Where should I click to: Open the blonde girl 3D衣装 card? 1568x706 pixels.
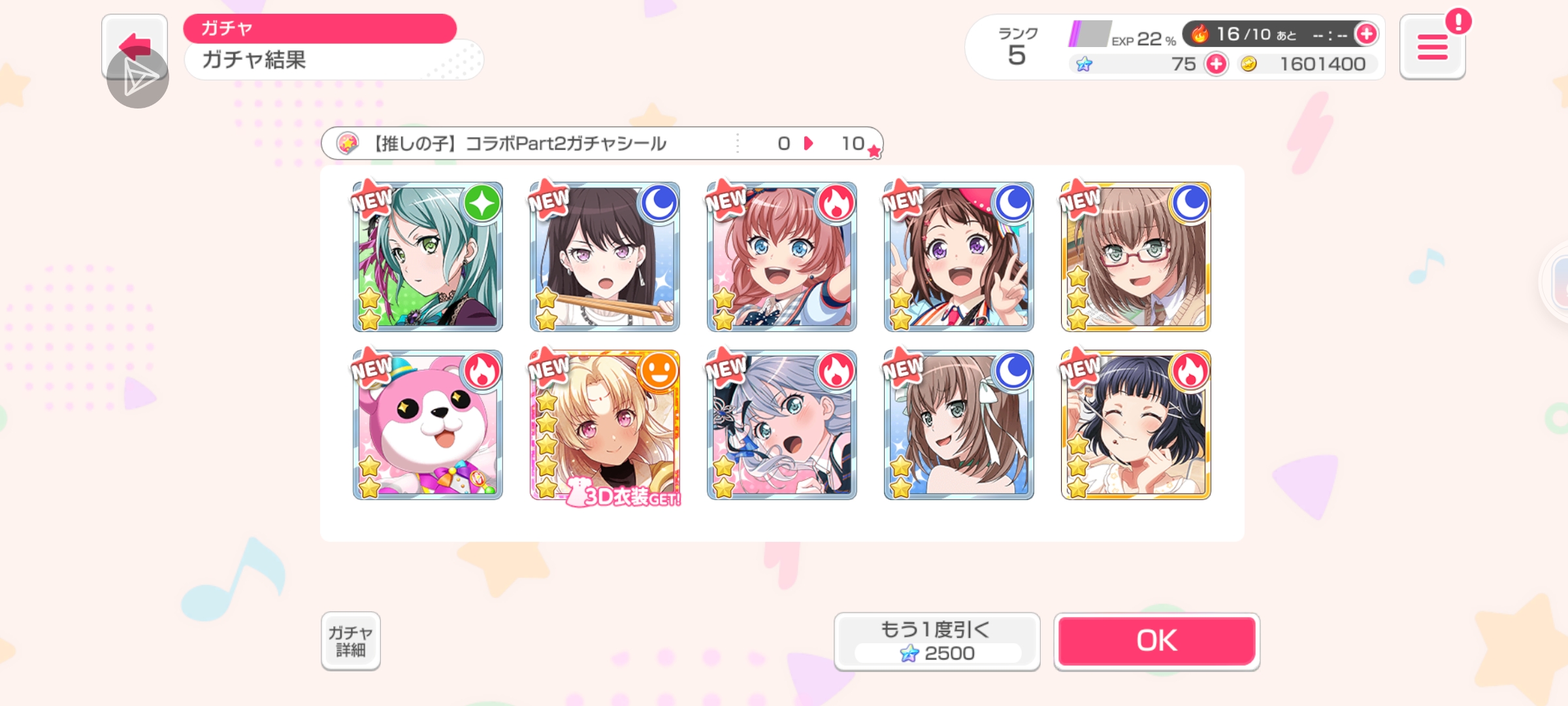point(605,425)
